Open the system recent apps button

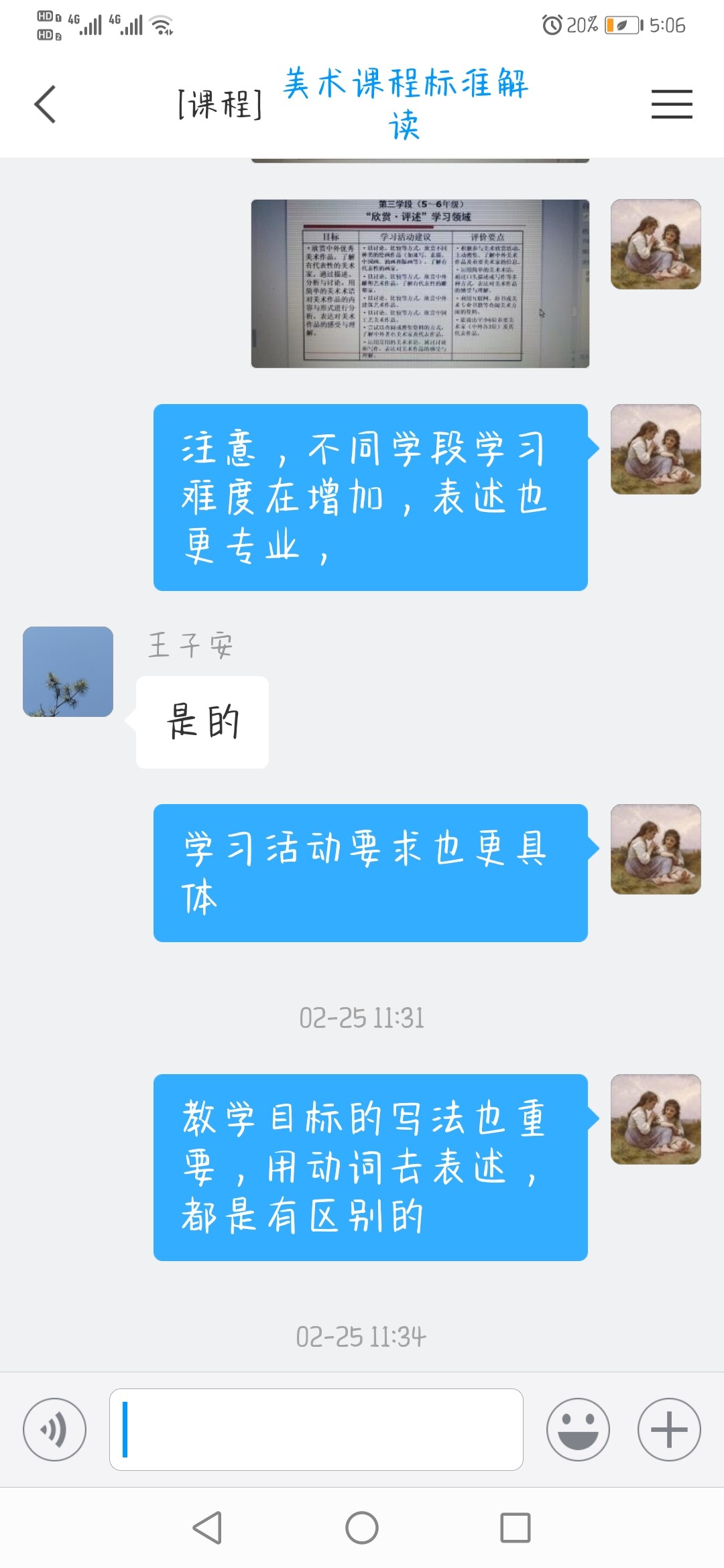point(516,1528)
